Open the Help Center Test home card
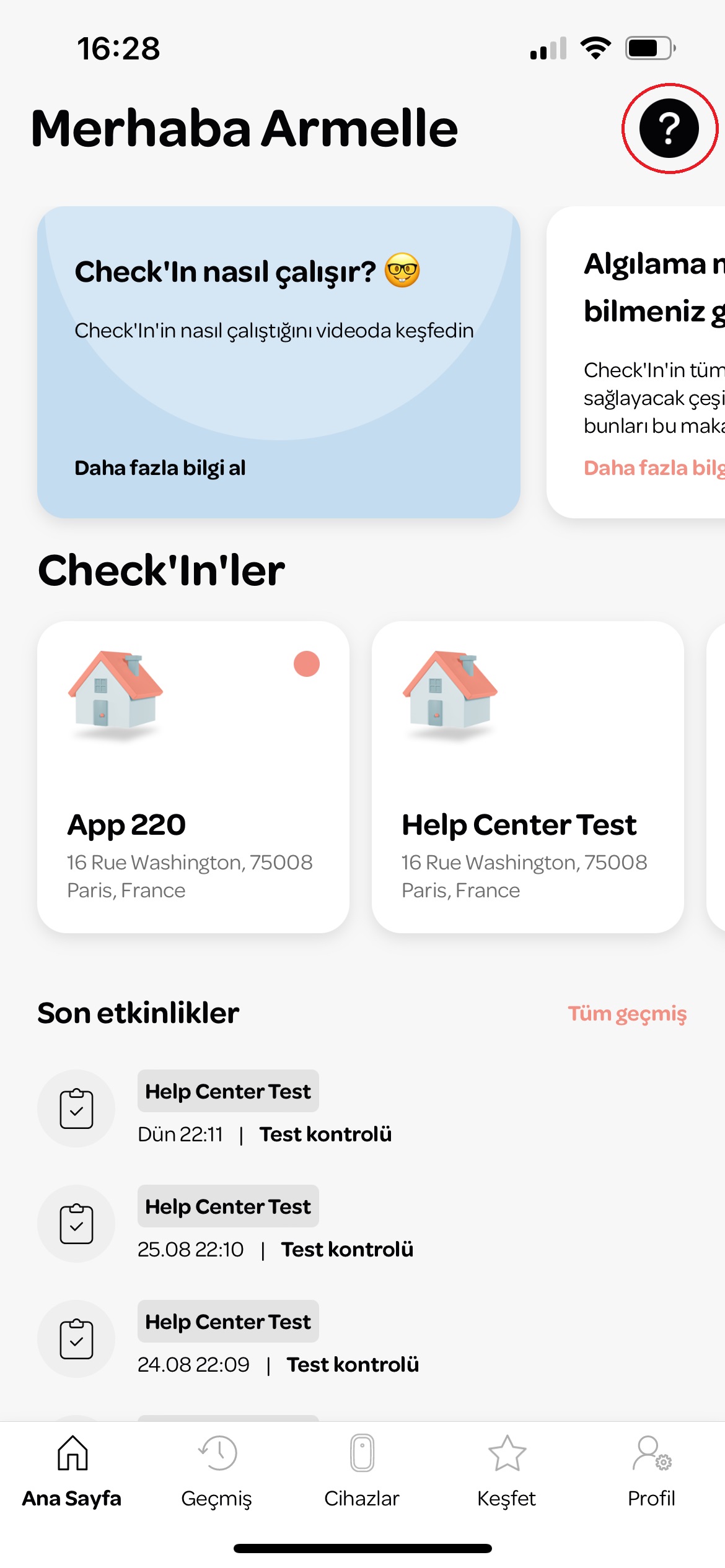This screenshot has width=725, height=1568. point(527,777)
